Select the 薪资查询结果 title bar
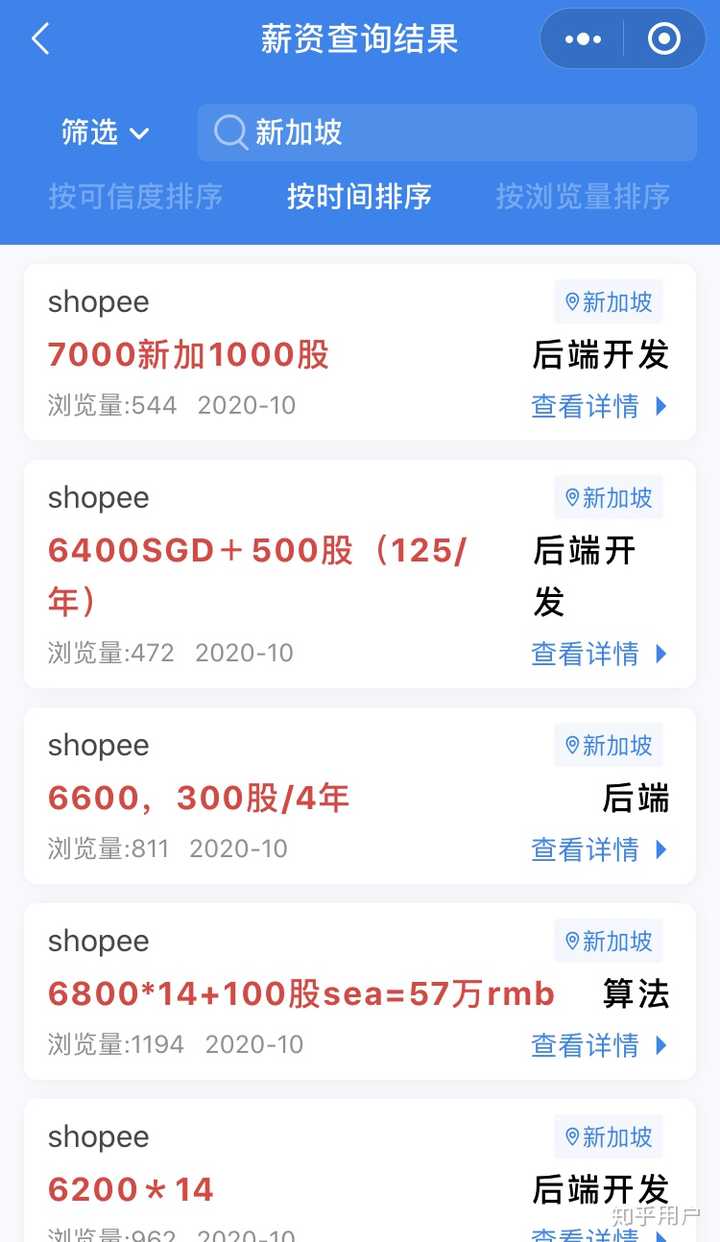 (x=360, y=39)
